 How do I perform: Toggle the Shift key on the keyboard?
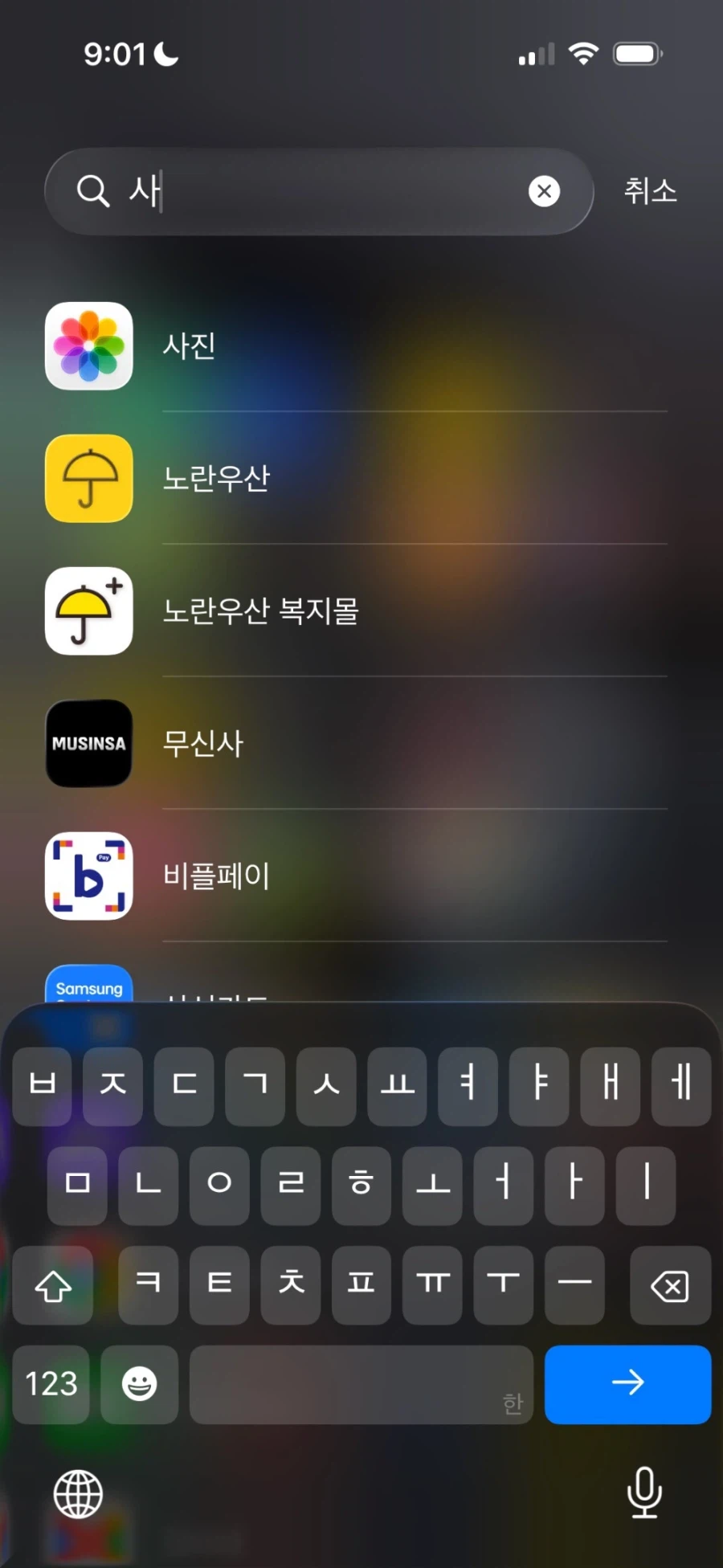click(x=53, y=1286)
